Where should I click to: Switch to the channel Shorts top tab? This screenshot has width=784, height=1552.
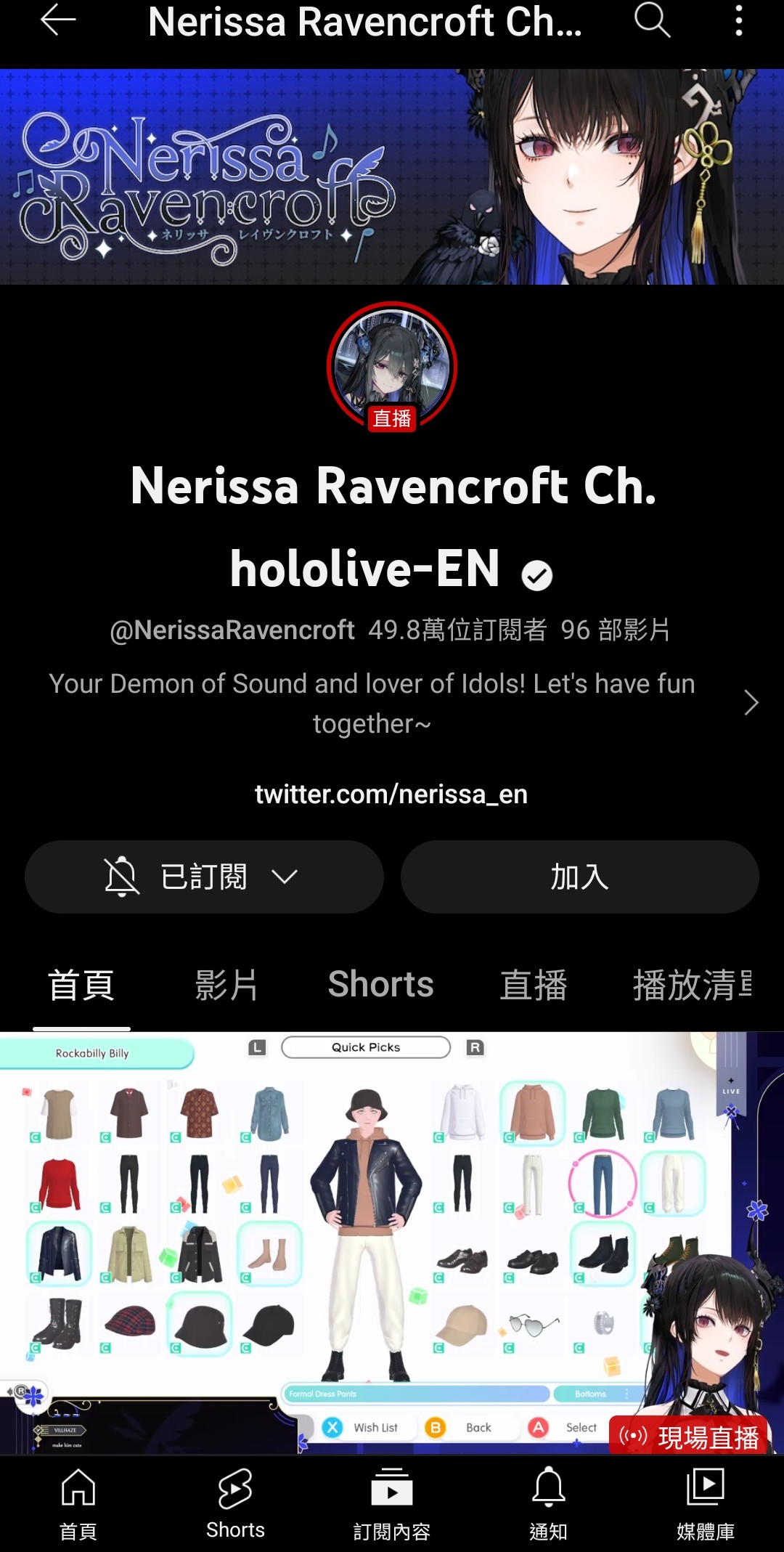tap(380, 986)
